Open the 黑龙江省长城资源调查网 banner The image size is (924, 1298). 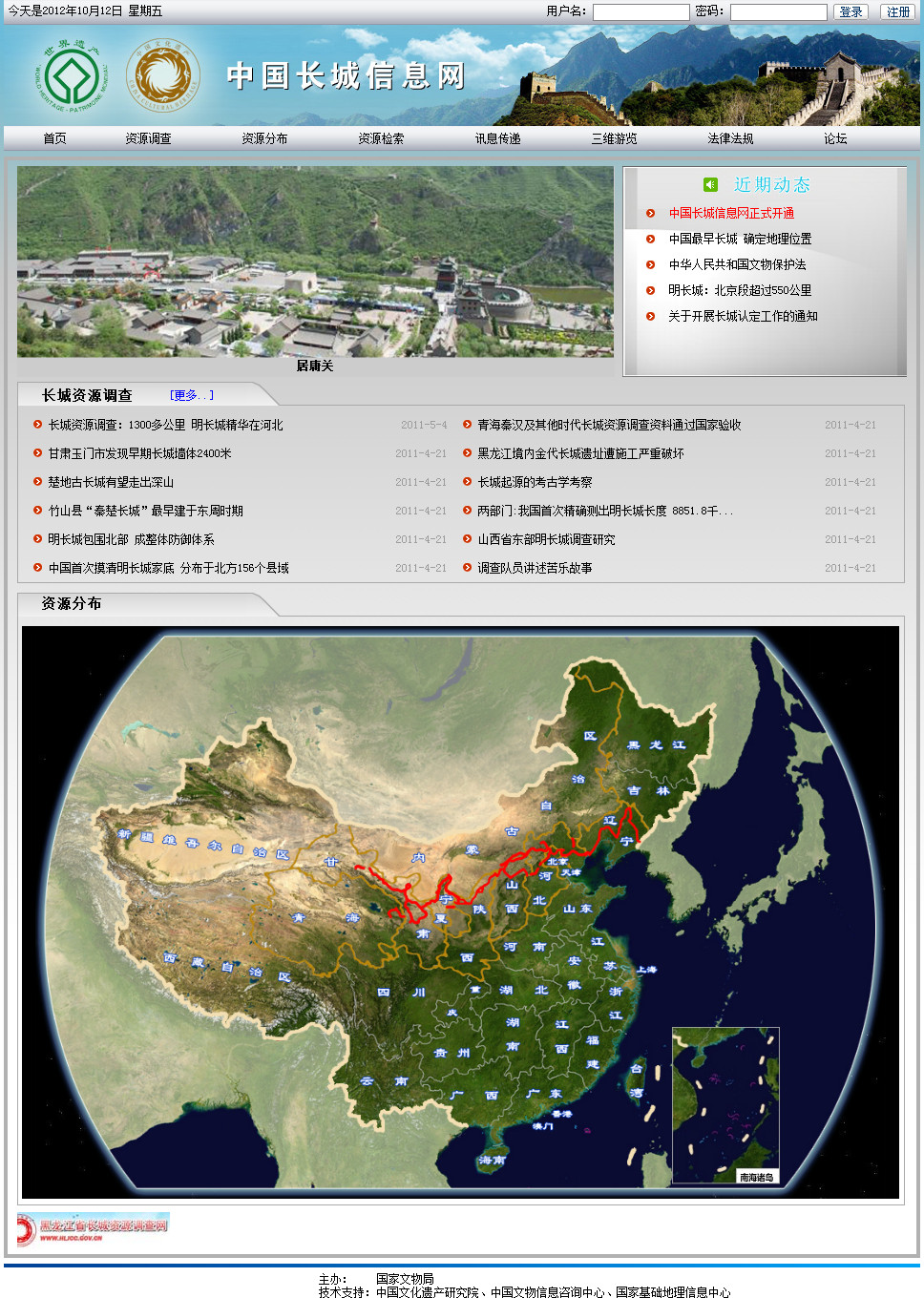point(94,1227)
